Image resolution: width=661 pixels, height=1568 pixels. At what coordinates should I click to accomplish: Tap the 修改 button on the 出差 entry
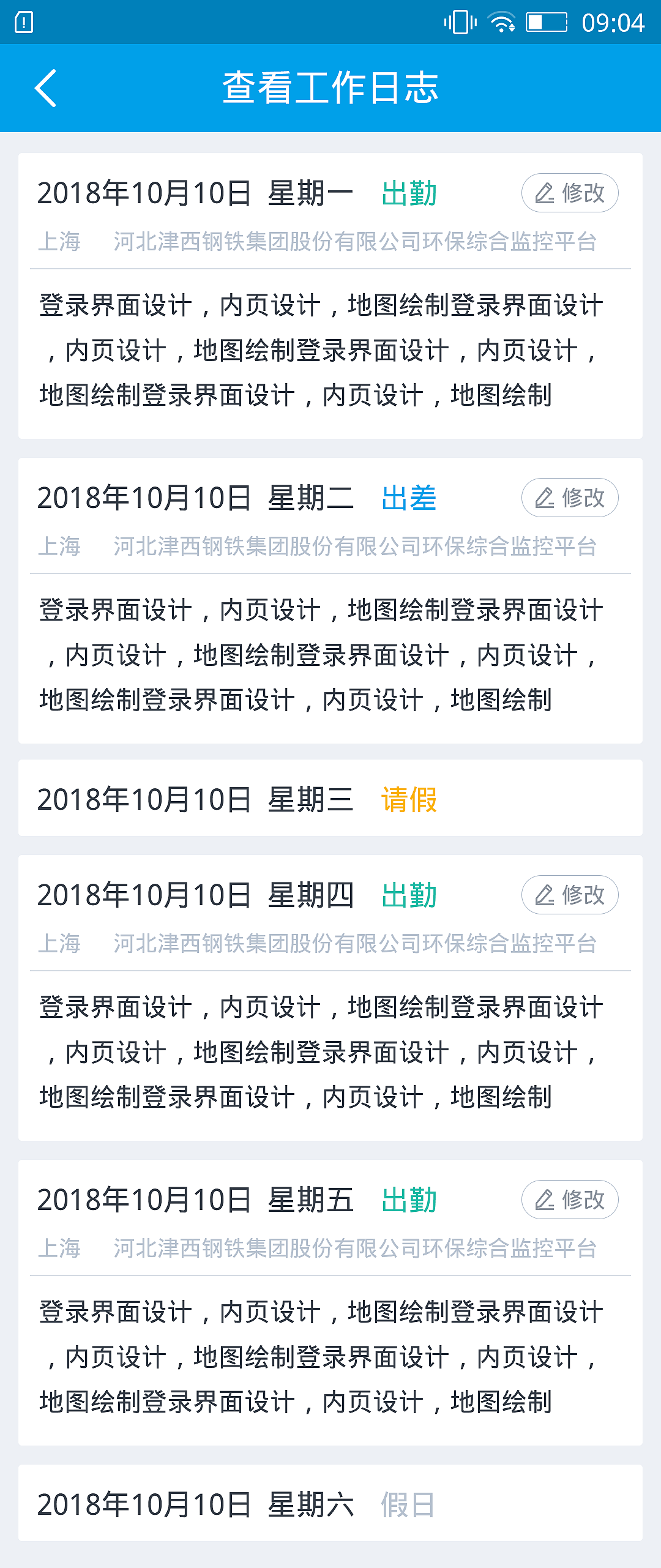pyautogui.click(x=569, y=499)
